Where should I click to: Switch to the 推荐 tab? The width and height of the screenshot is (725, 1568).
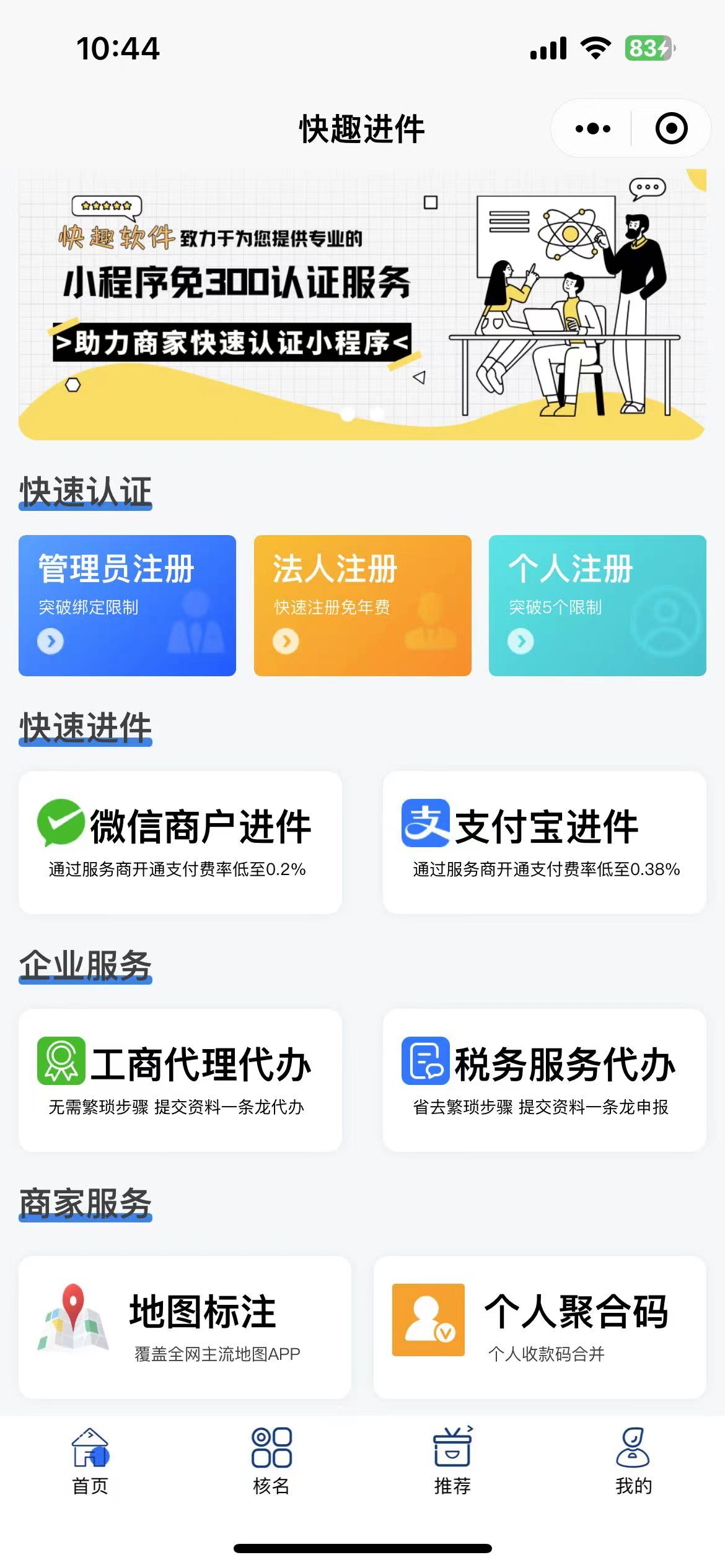452,1461
